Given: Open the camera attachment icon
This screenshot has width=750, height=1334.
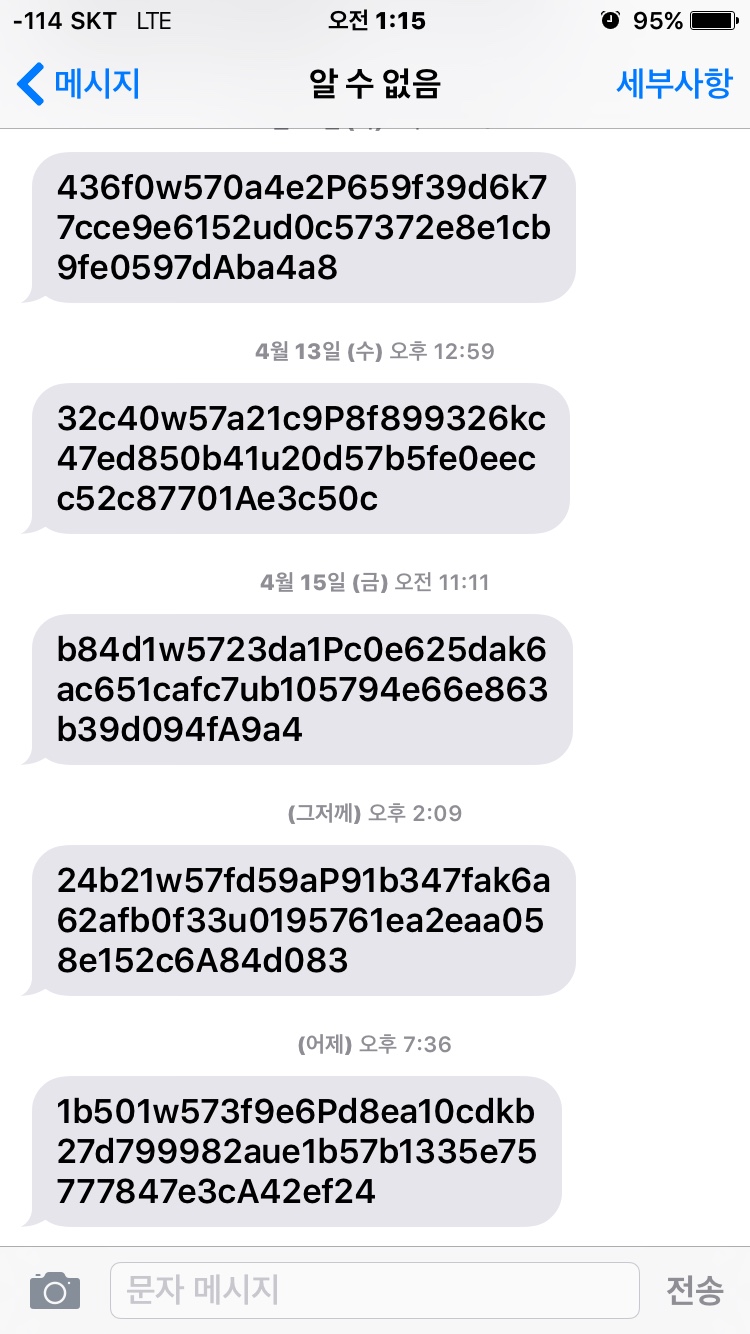Looking at the screenshot, I should click(54, 1290).
